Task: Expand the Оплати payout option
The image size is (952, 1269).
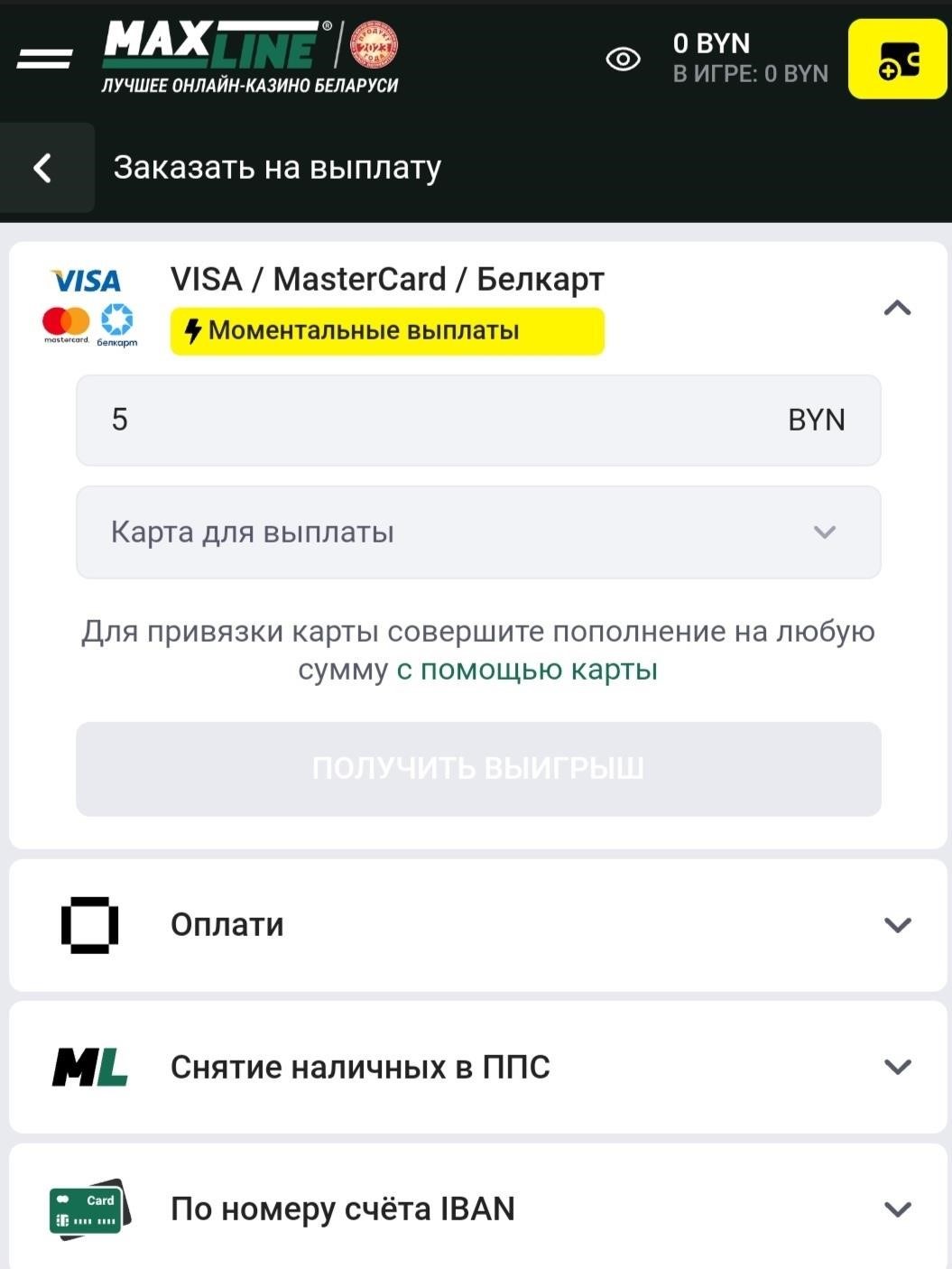Action: coord(478,925)
